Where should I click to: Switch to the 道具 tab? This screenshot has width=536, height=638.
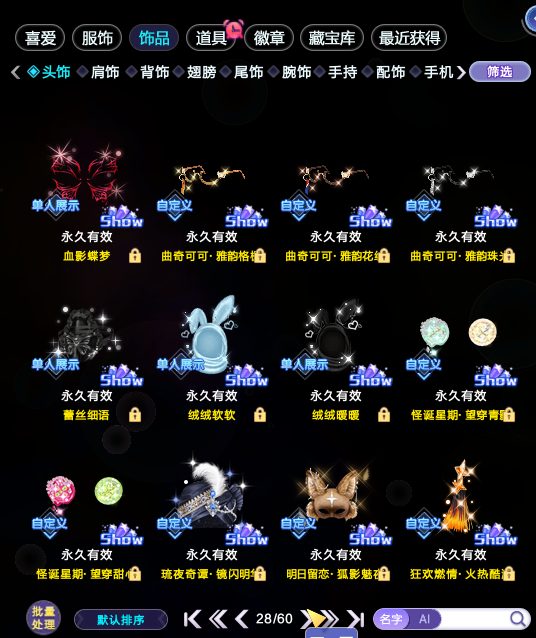click(210, 38)
